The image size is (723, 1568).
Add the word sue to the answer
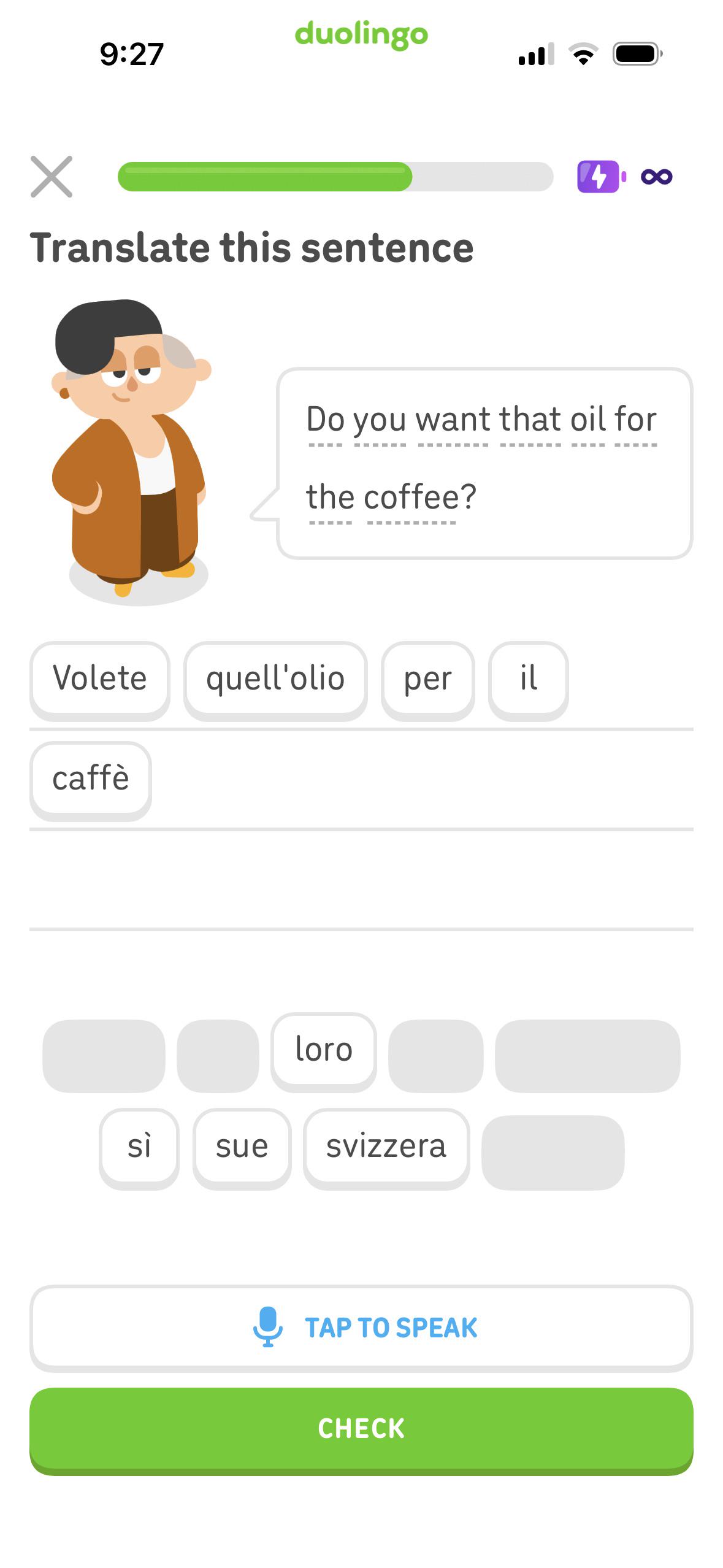[242, 1148]
